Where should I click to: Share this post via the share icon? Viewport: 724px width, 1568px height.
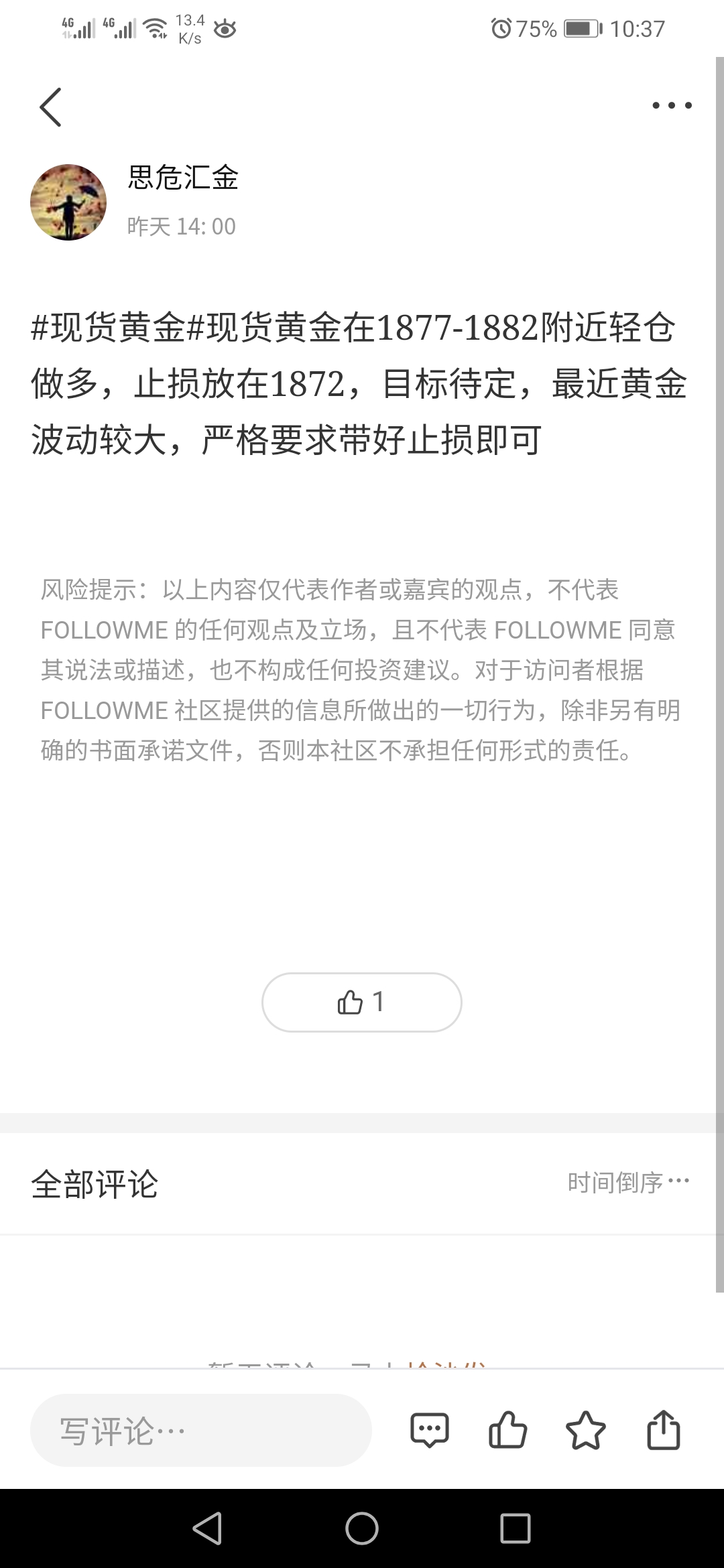point(663,1430)
